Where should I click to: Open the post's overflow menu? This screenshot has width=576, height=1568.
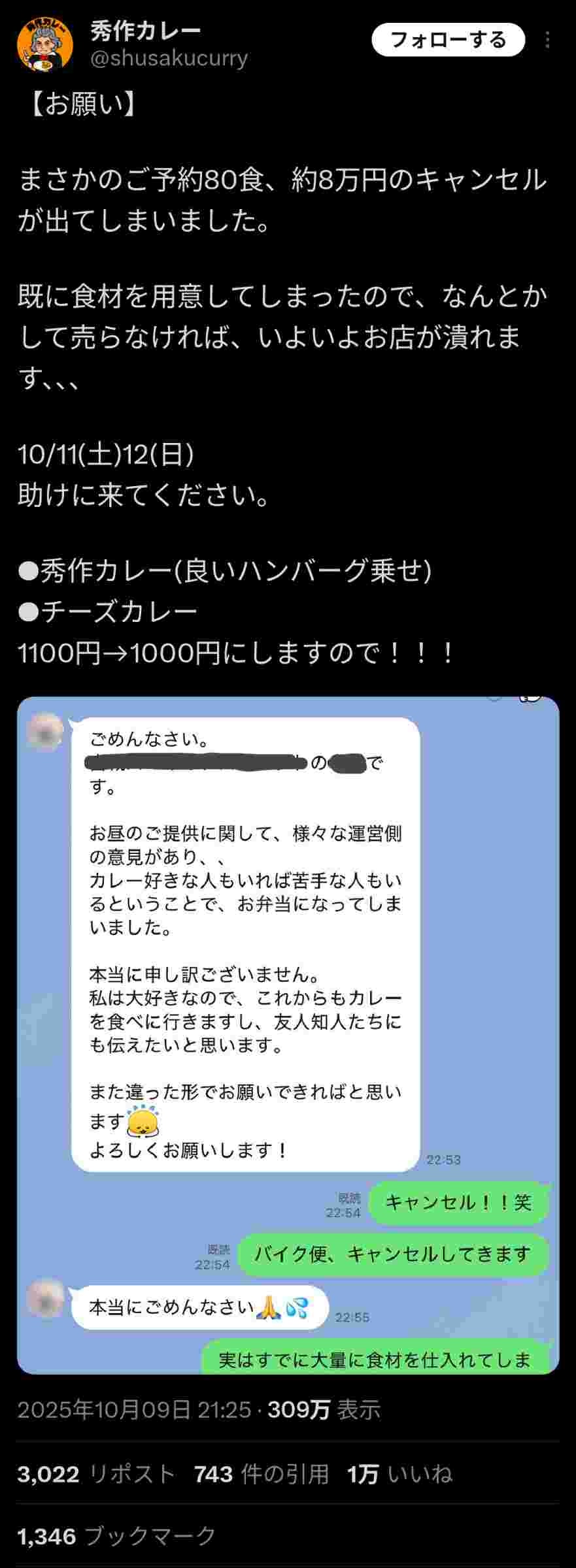click(548, 41)
